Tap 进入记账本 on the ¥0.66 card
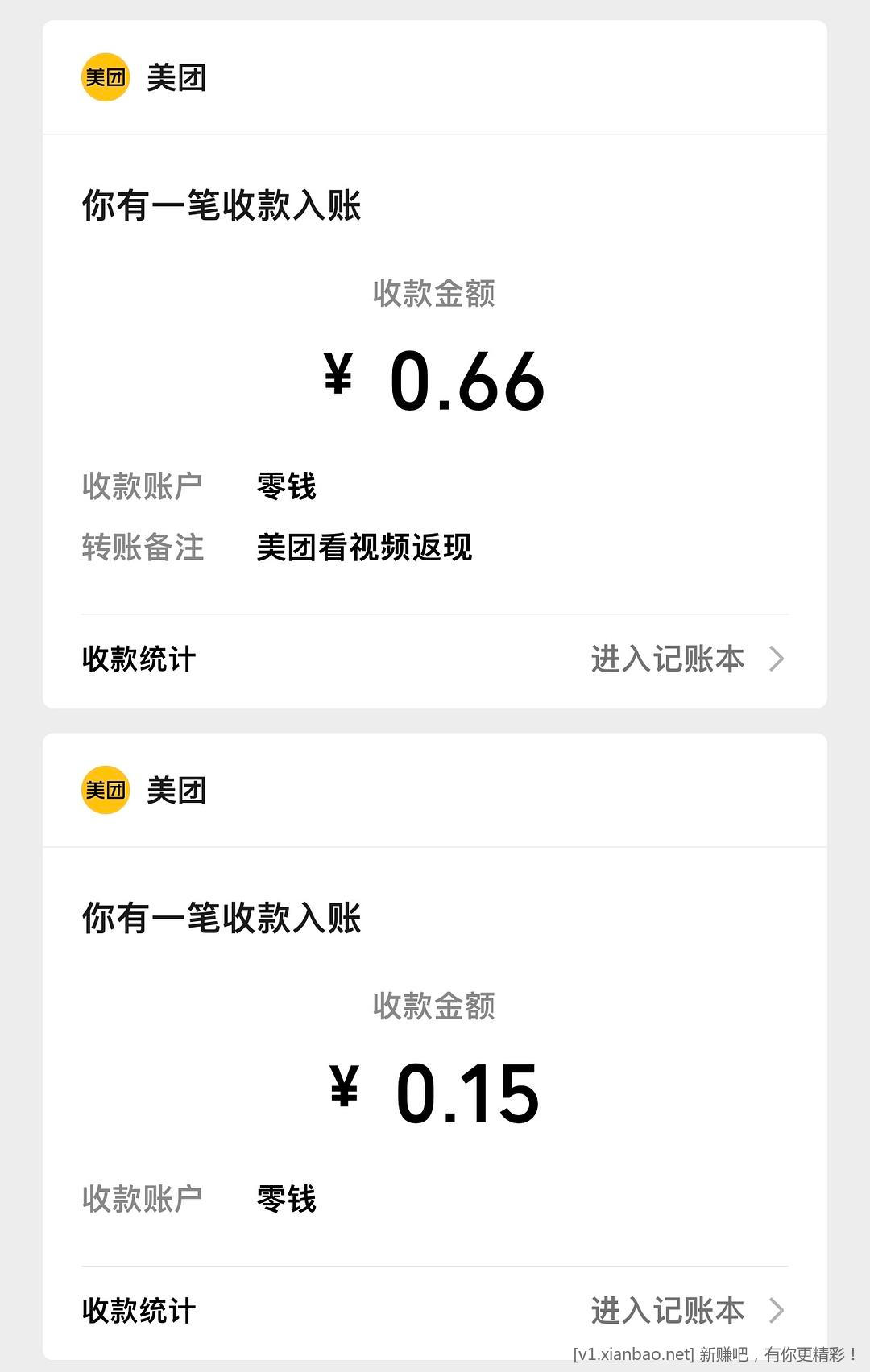The height and width of the screenshot is (1372, 870). point(686,659)
